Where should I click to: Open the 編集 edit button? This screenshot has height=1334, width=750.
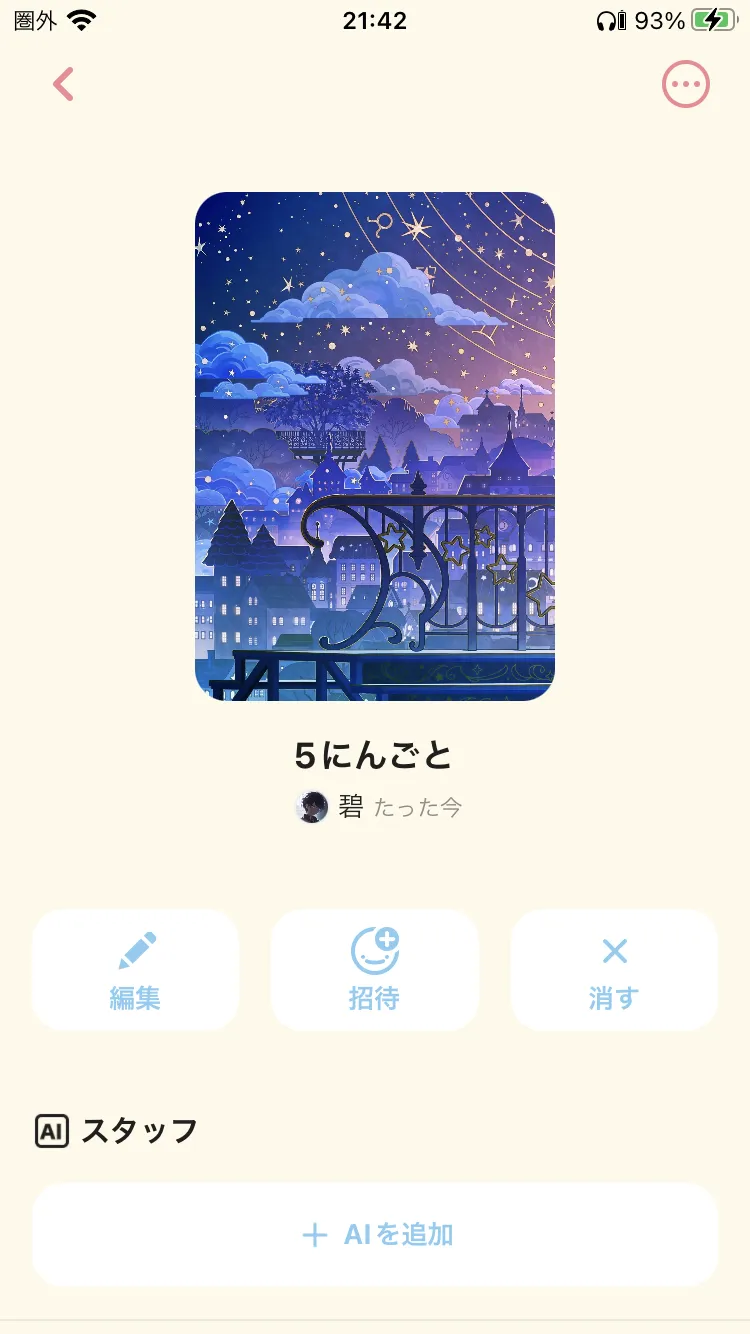click(135, 970)
